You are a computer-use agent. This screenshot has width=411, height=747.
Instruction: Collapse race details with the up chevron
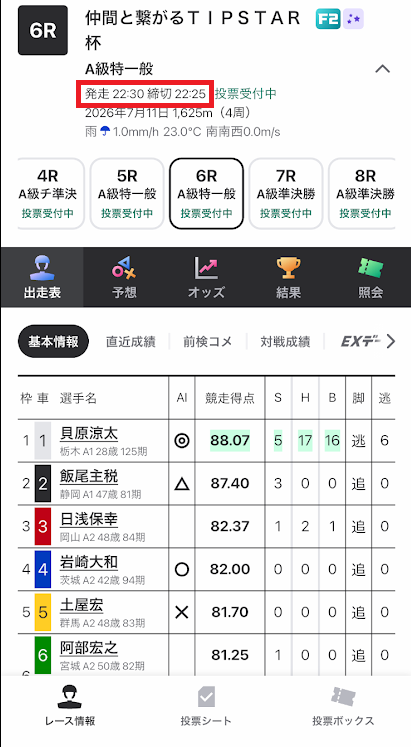click(382, 69)
